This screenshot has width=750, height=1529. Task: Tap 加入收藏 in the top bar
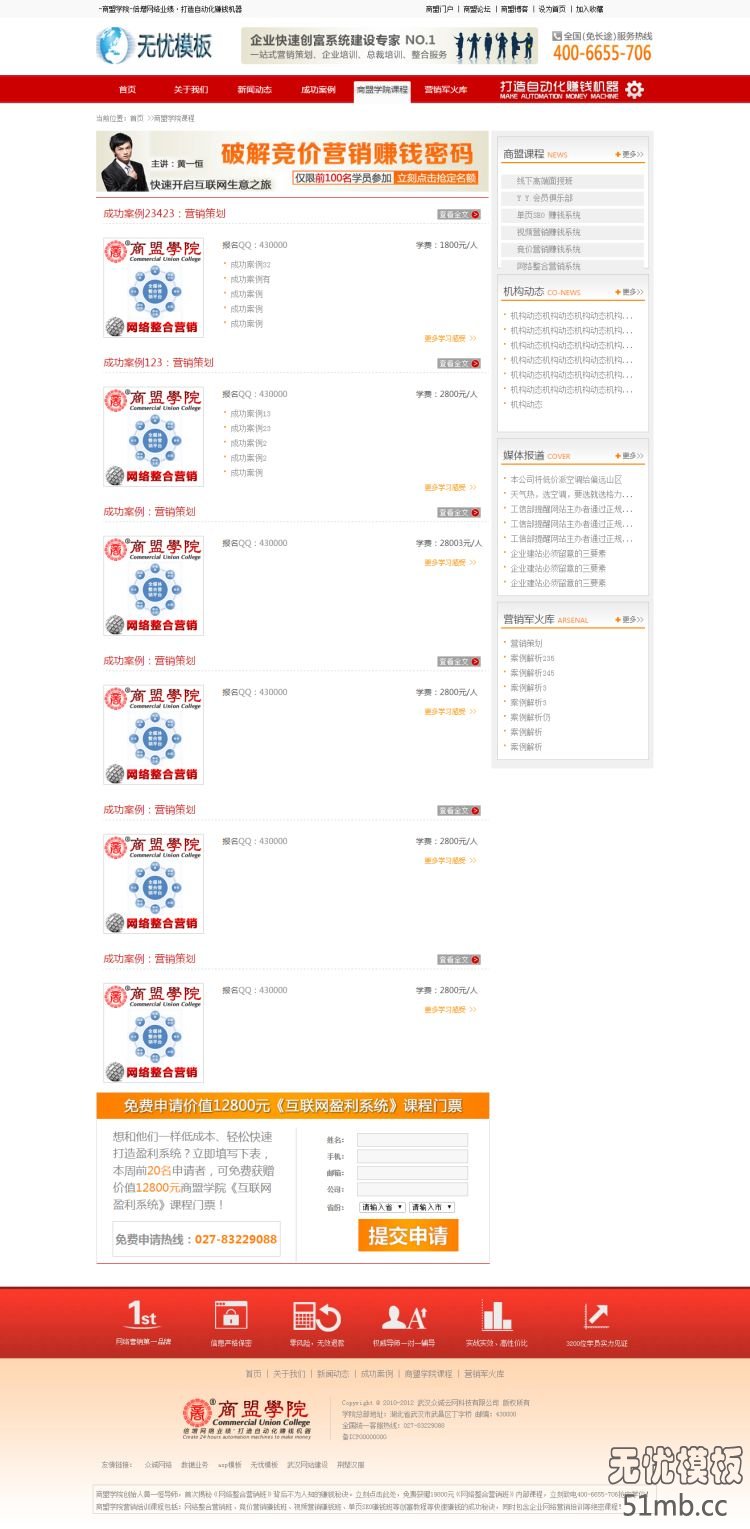click(x=589, y=9)
